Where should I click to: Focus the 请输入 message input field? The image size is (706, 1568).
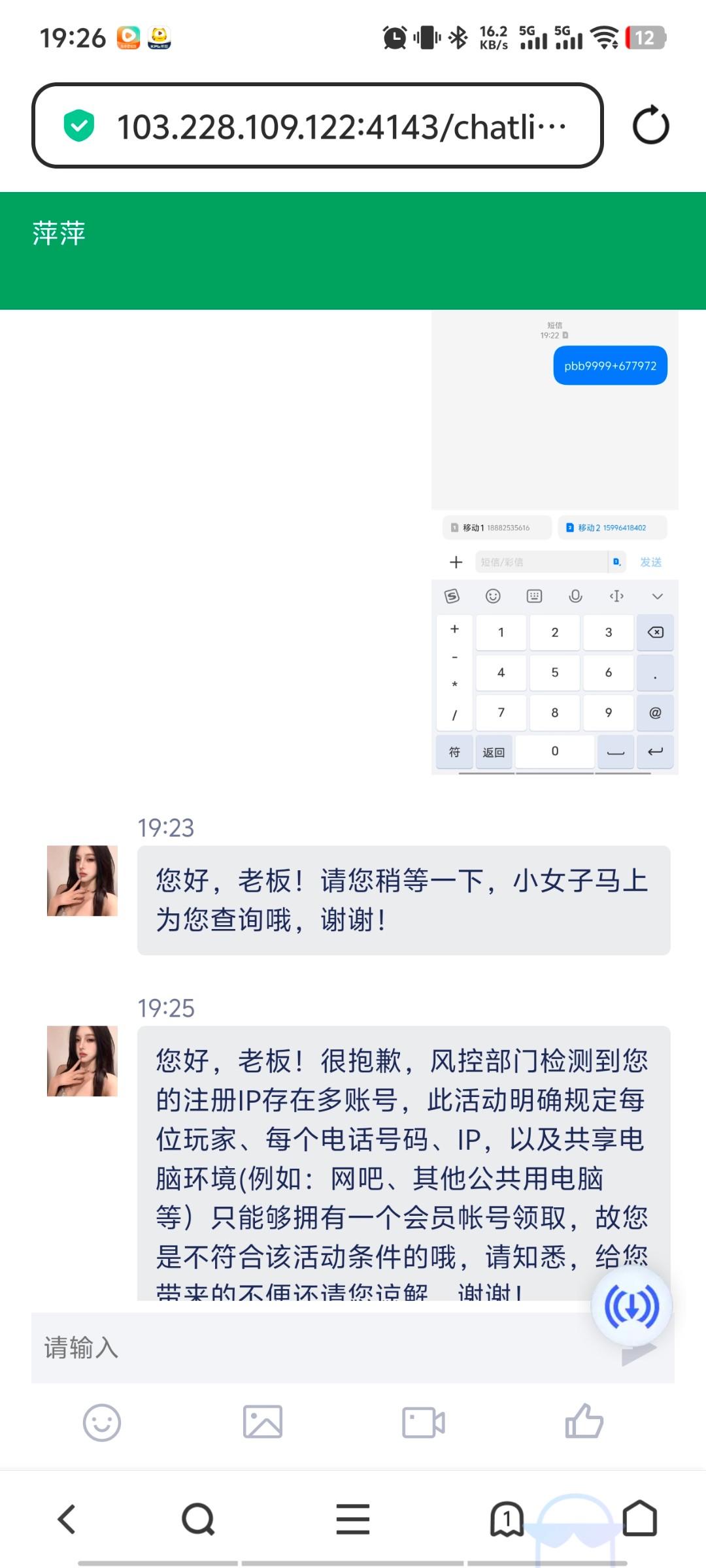(x=314, y=1347)
